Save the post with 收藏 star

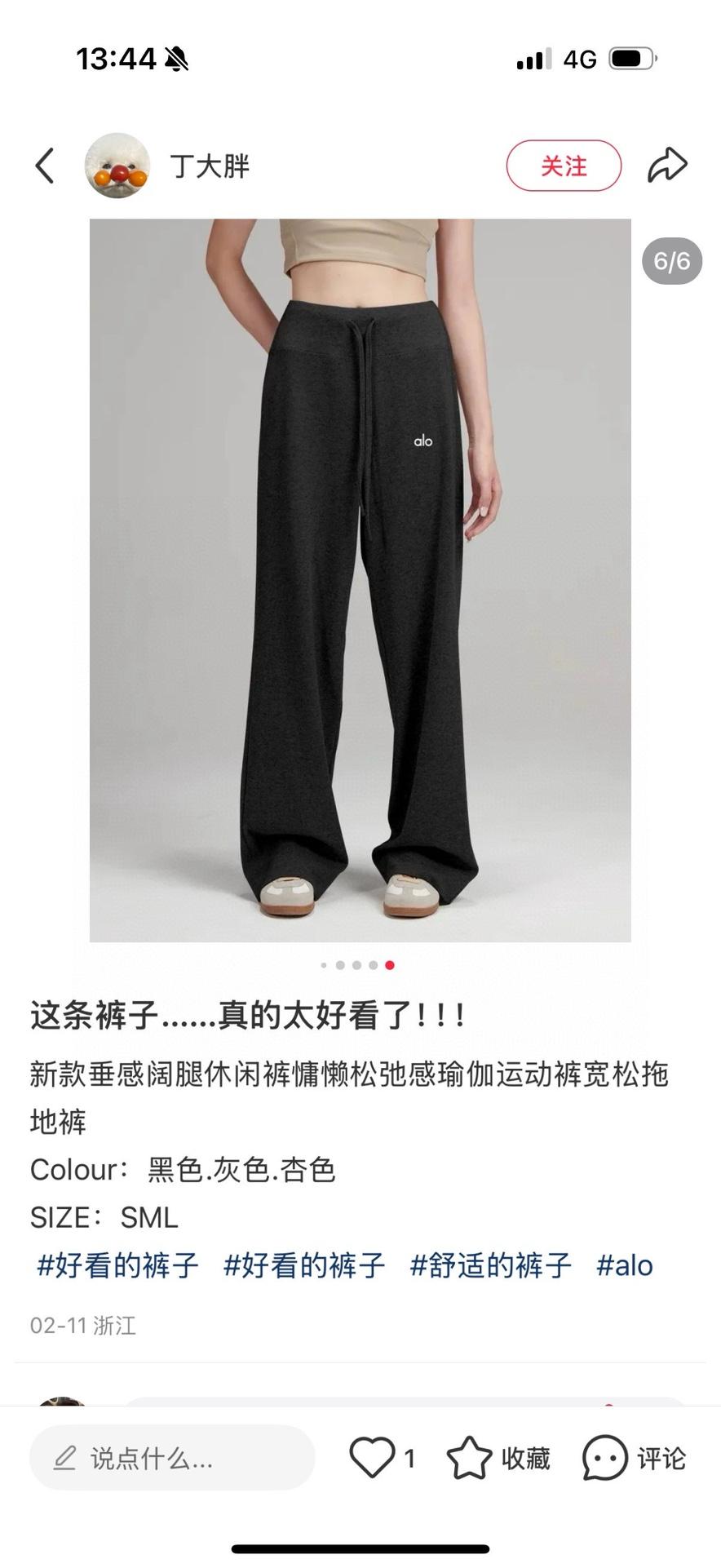pyautogui.click(x=470, y=1458)
